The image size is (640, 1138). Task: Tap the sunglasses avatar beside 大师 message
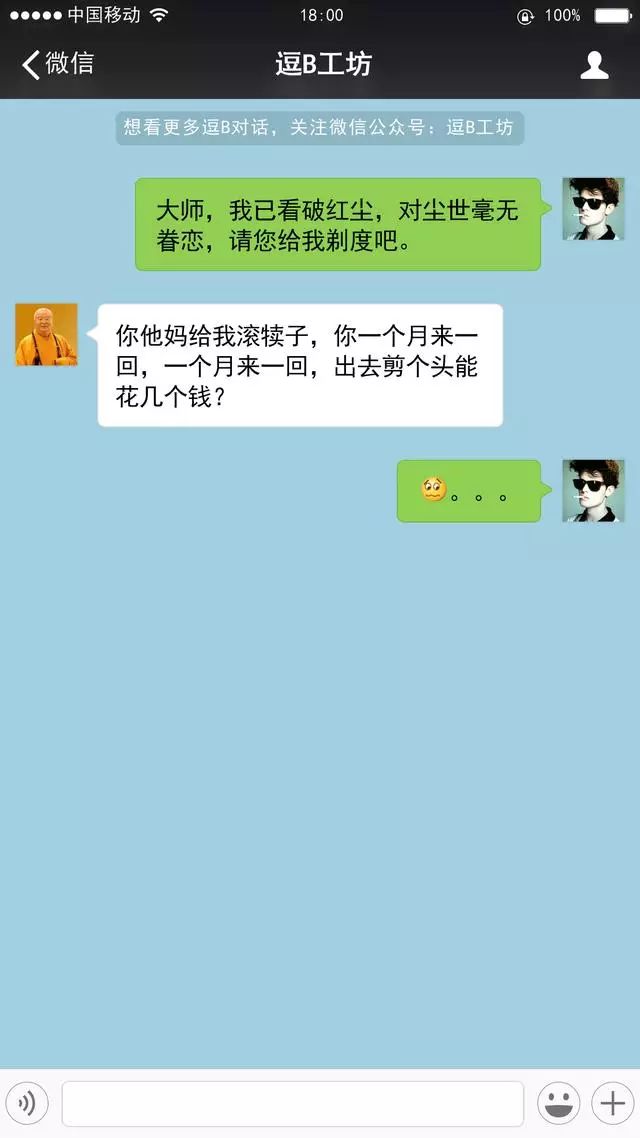click(593, 209)
